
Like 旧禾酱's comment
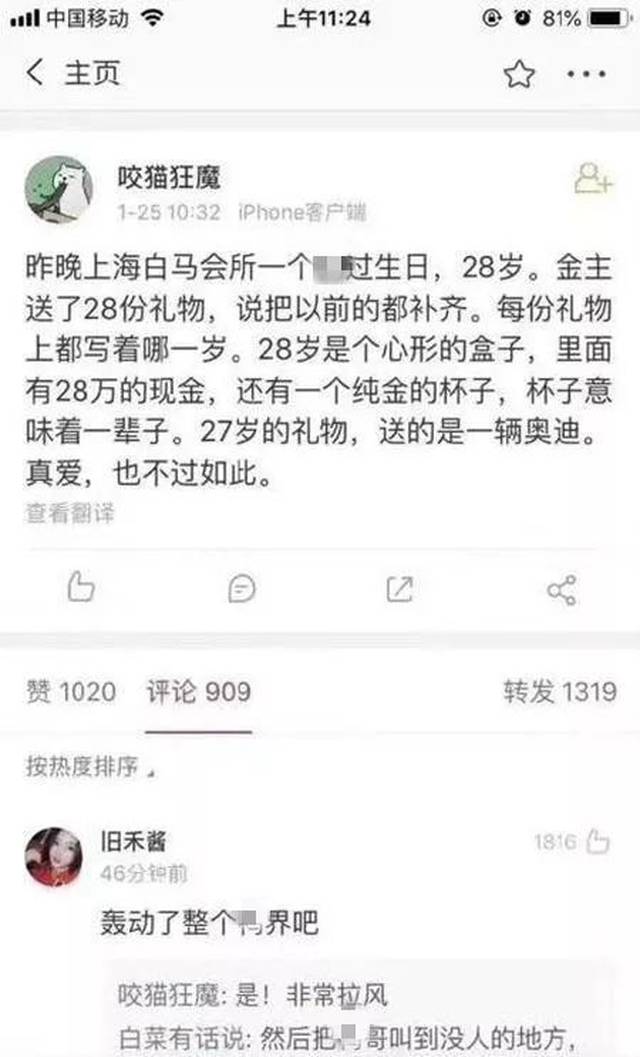(x=597, y=842)
